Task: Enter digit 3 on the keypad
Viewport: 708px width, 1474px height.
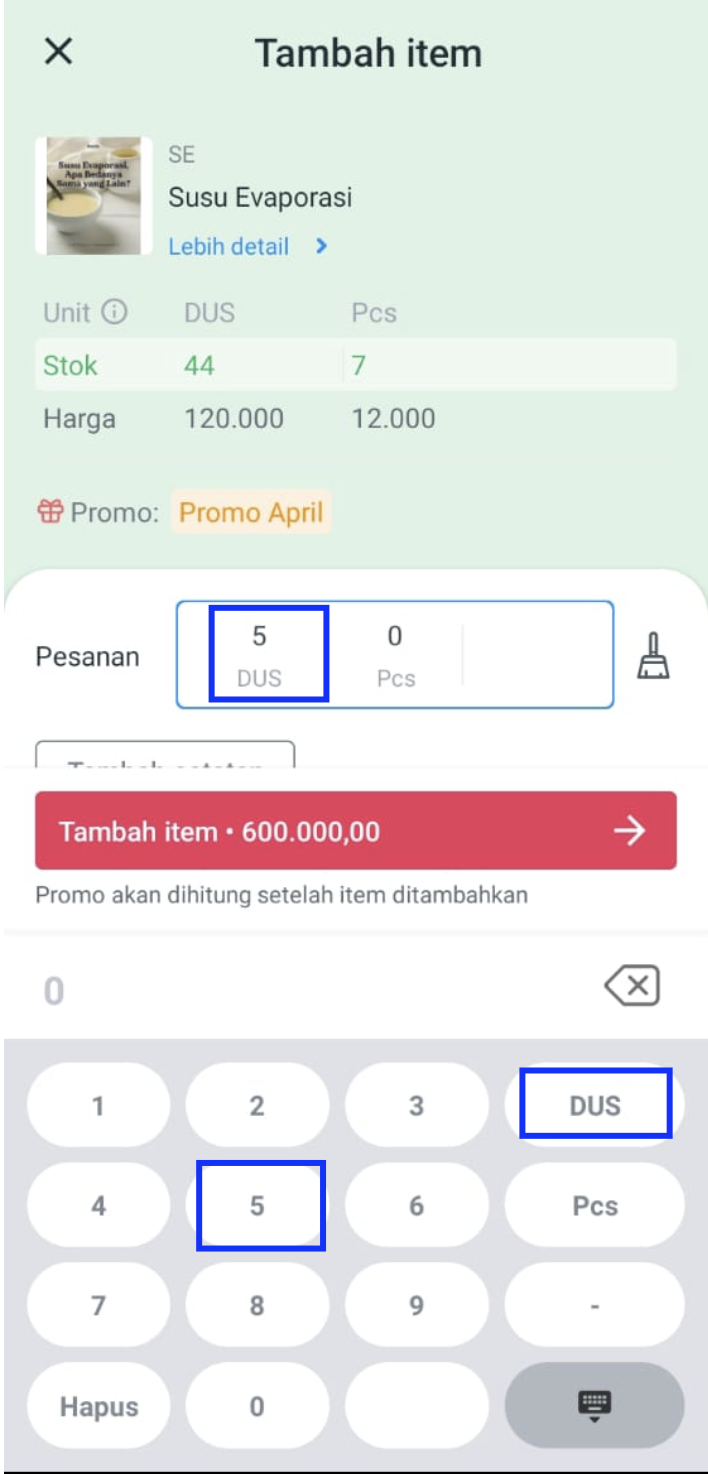Action: point(416,1106)
